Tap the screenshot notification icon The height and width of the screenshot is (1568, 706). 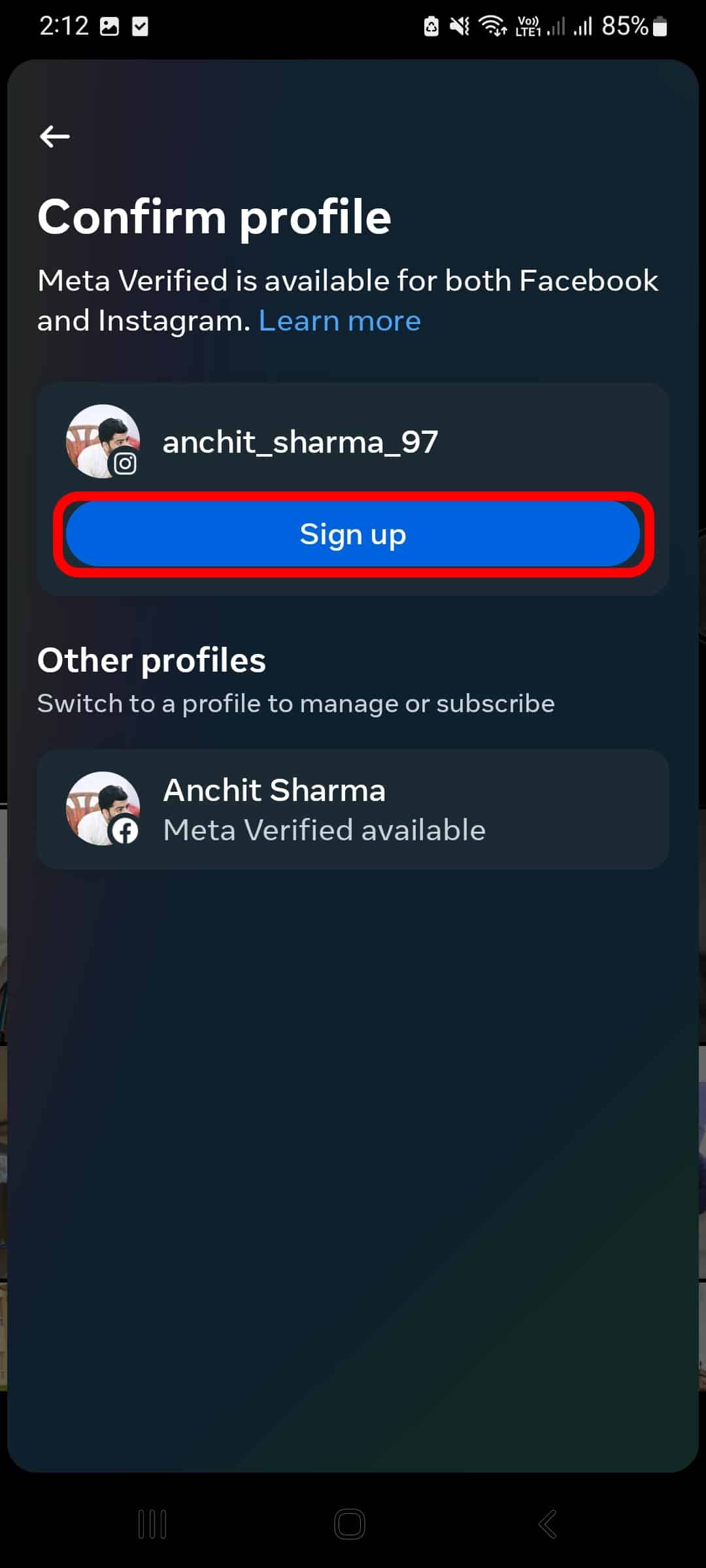tap(109, 26)
